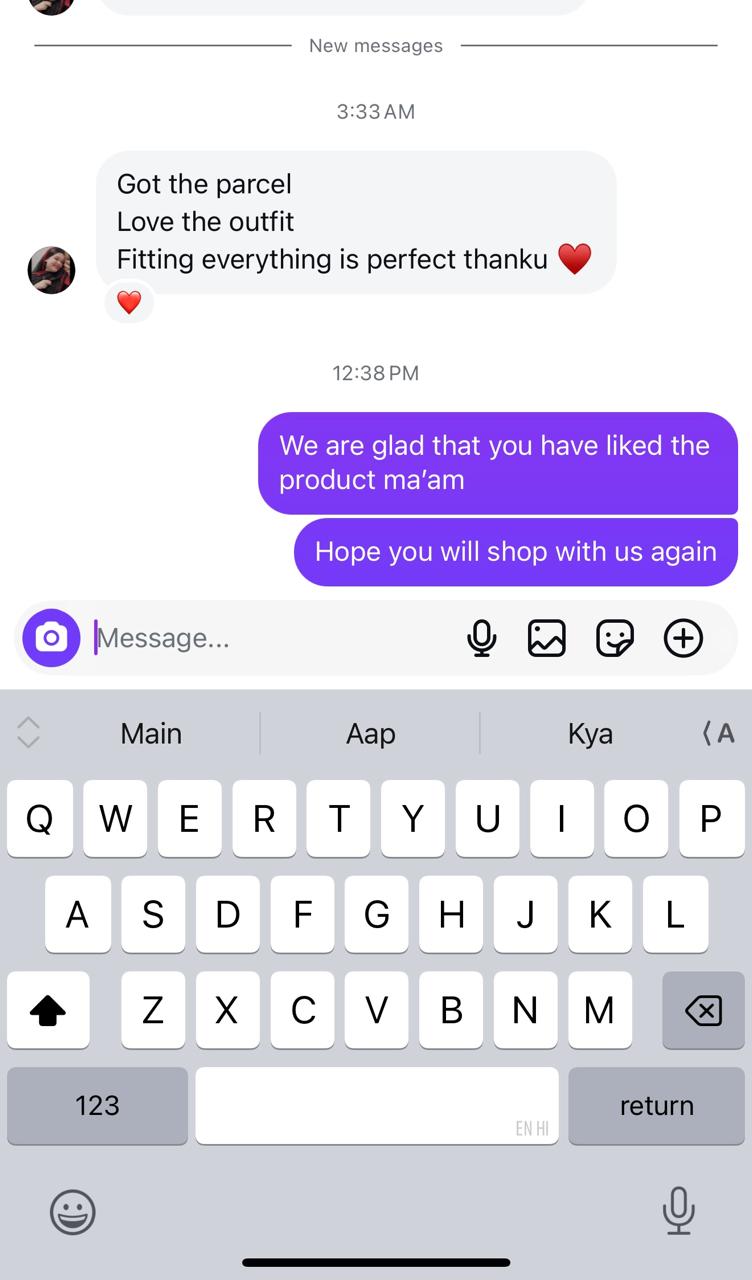Image resolution: width=752 pixels, height=1280 pixels.
Task: Open the camera from the message bar
Action: [x=51, y=638]
